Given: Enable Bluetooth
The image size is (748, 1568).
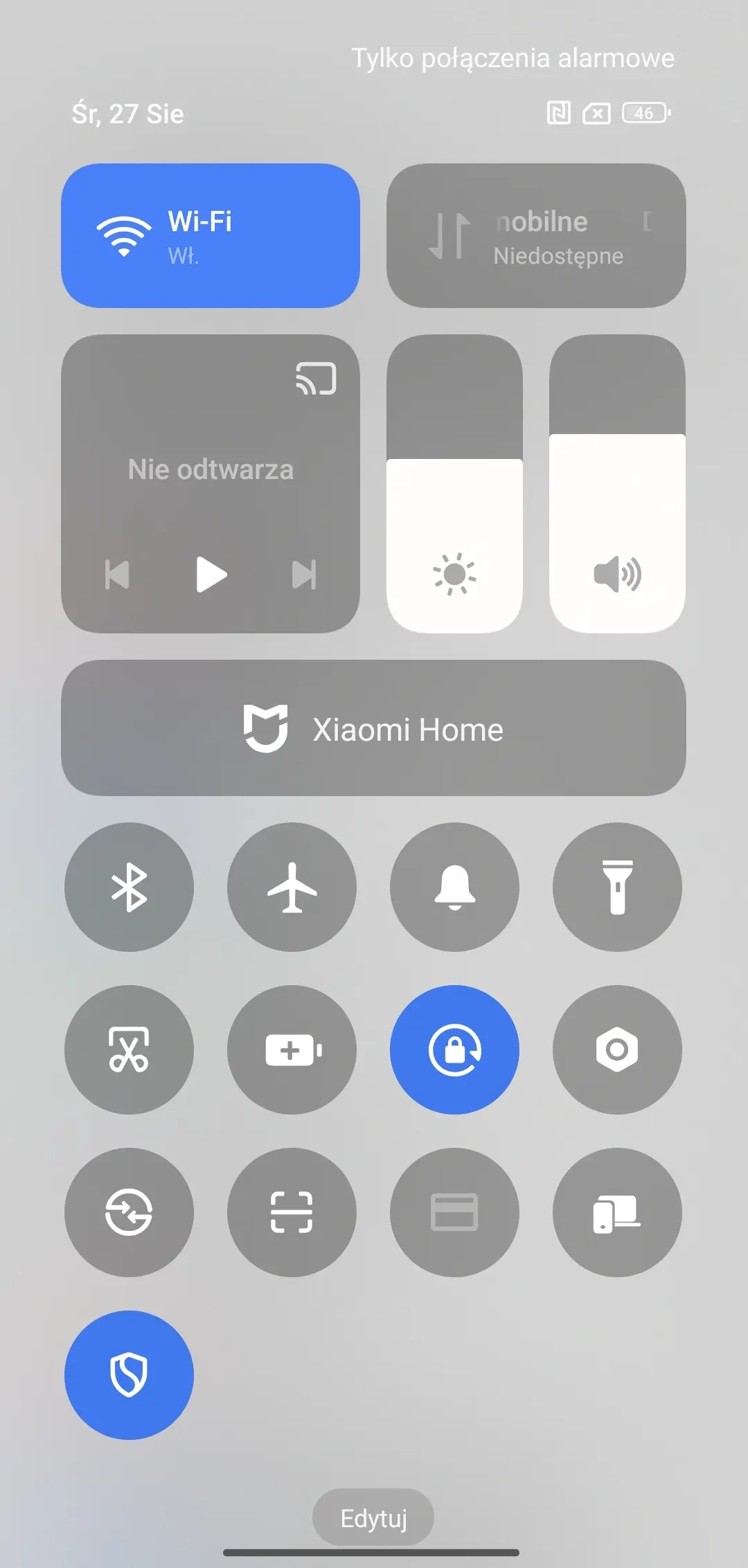Looking at the screenshot, I should click(x=129, y=887).
